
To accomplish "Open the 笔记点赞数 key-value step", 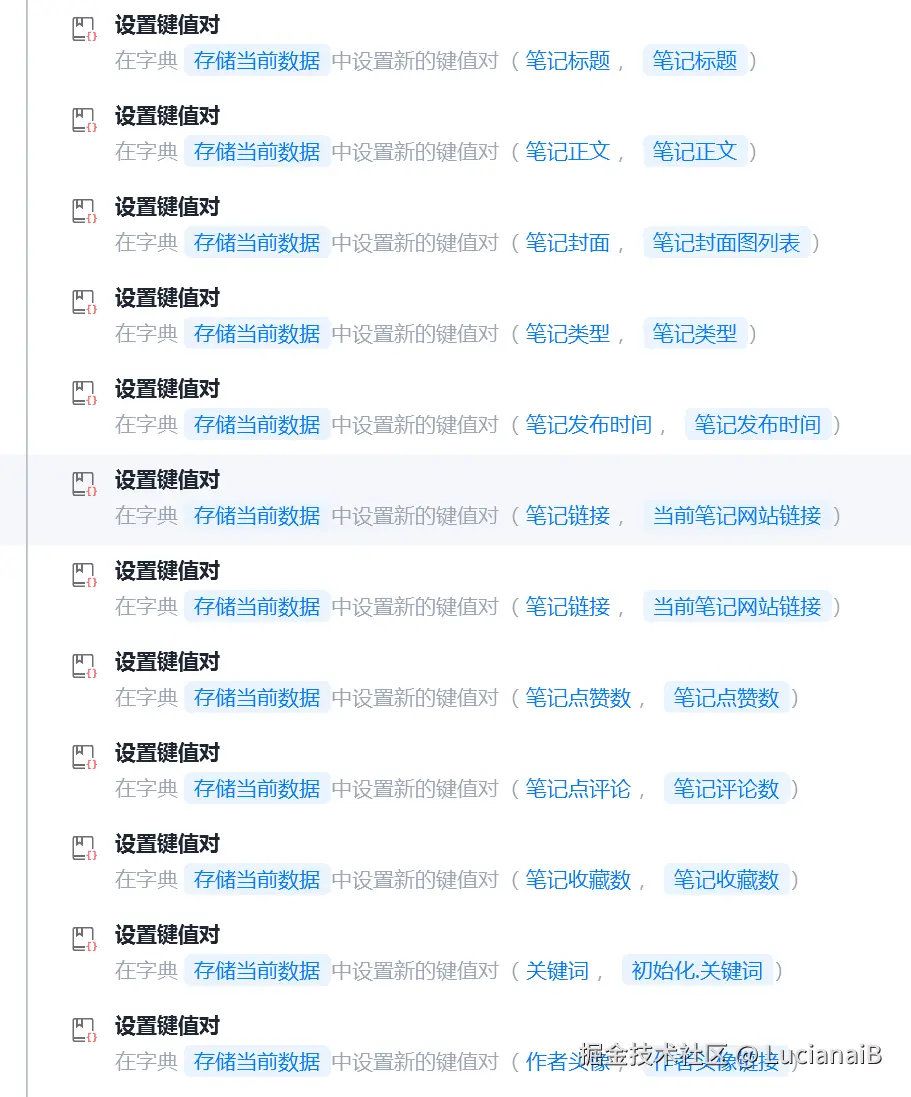I will click(167, 663).
